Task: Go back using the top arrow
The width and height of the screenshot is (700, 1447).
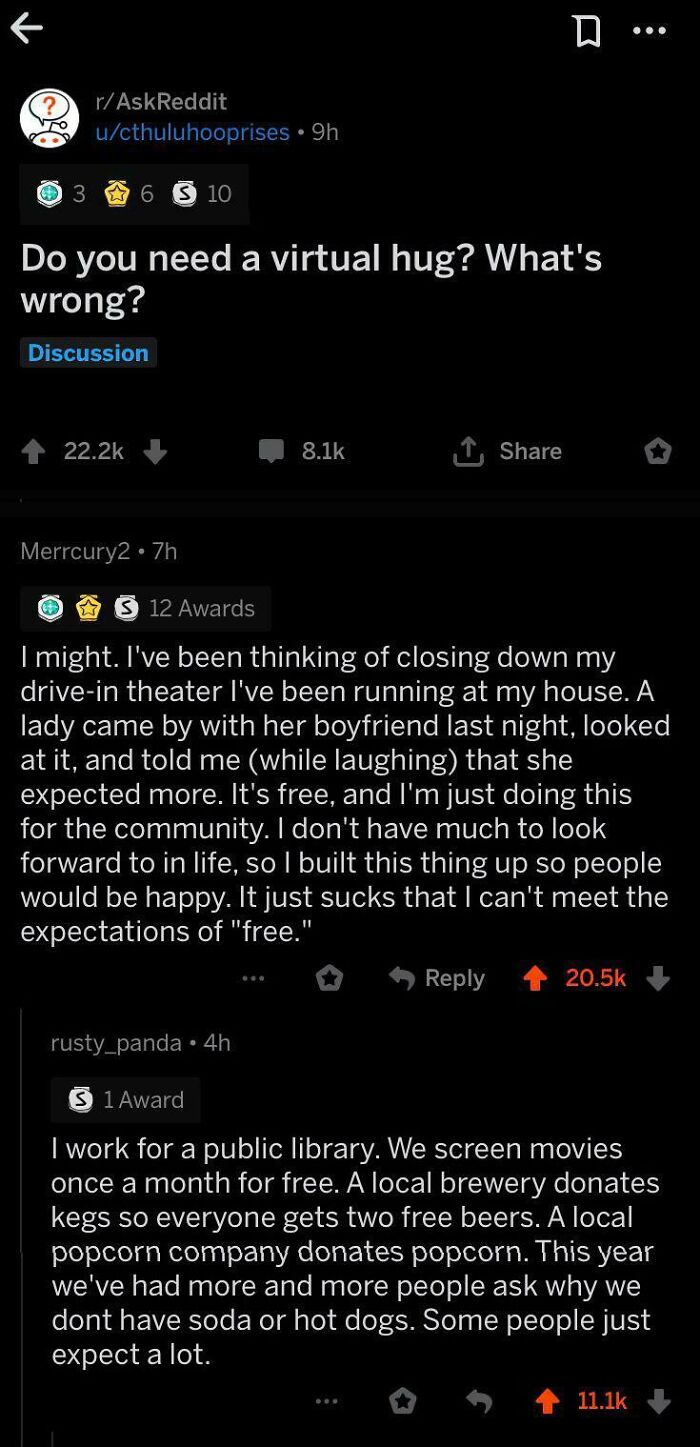Action: 27,29
